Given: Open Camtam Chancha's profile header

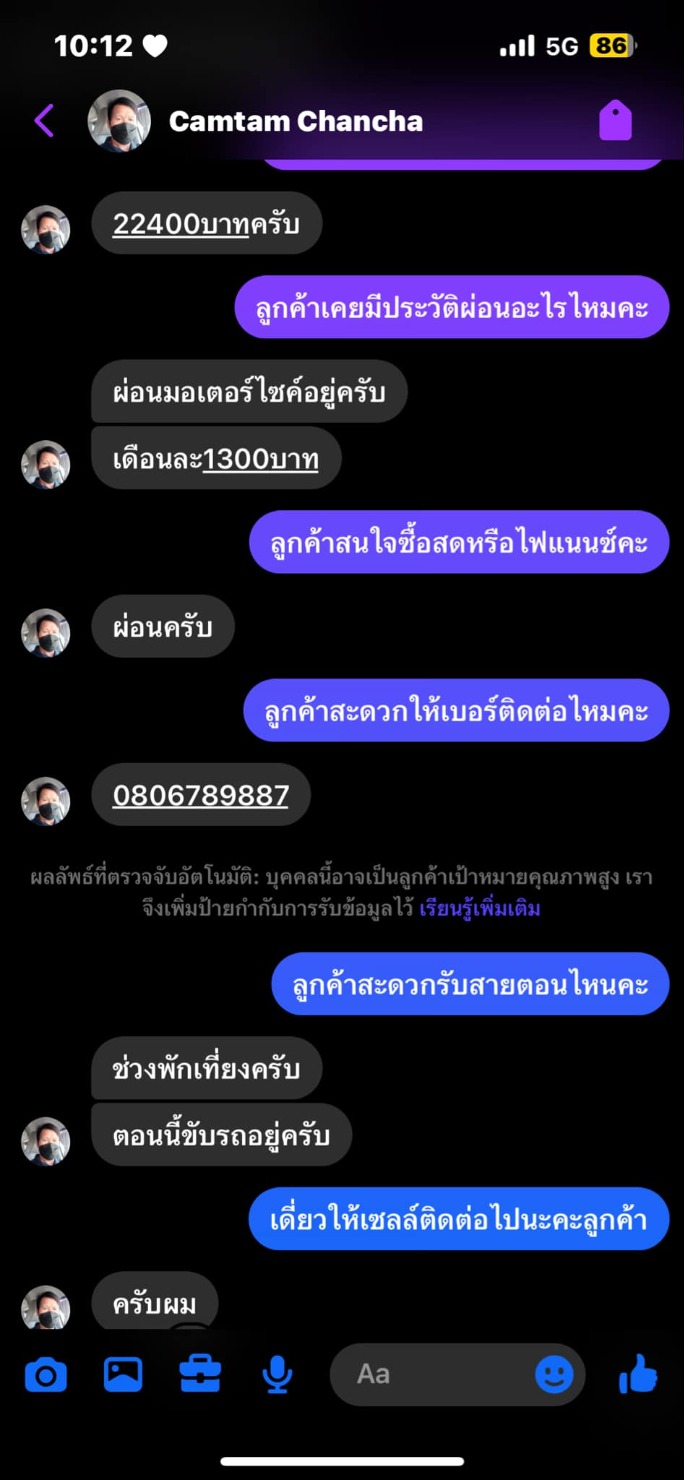Looking at the screenshot, I should 255,121.
